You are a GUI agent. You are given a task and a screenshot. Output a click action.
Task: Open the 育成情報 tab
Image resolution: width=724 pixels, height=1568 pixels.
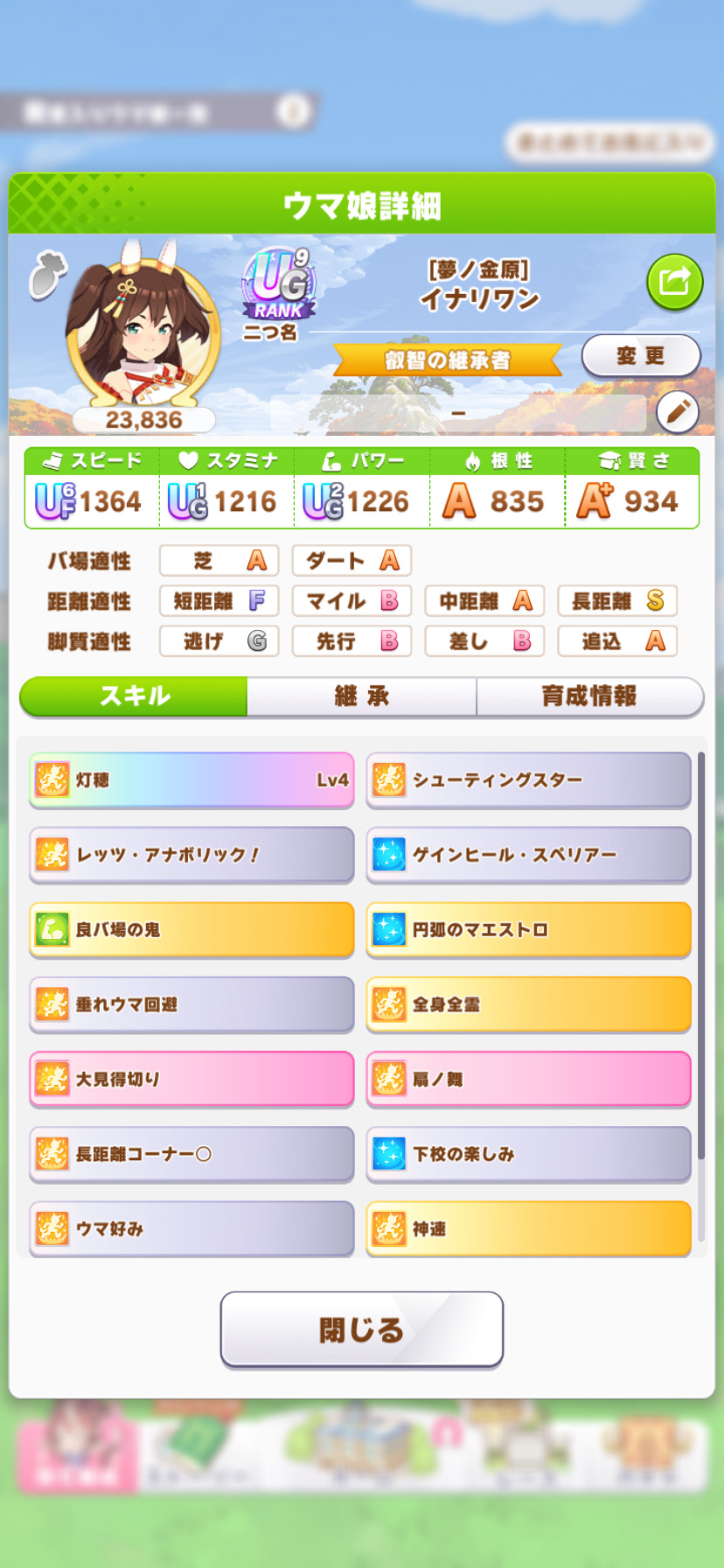(x=589, y=696)
